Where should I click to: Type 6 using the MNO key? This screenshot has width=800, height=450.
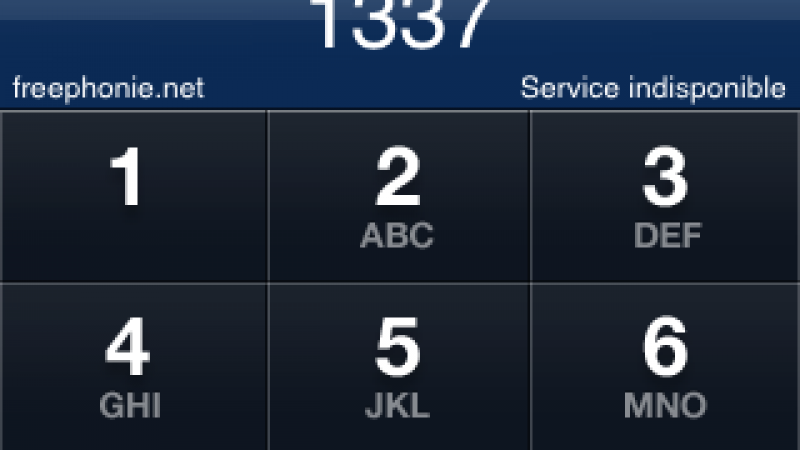[x=666, y=368]
